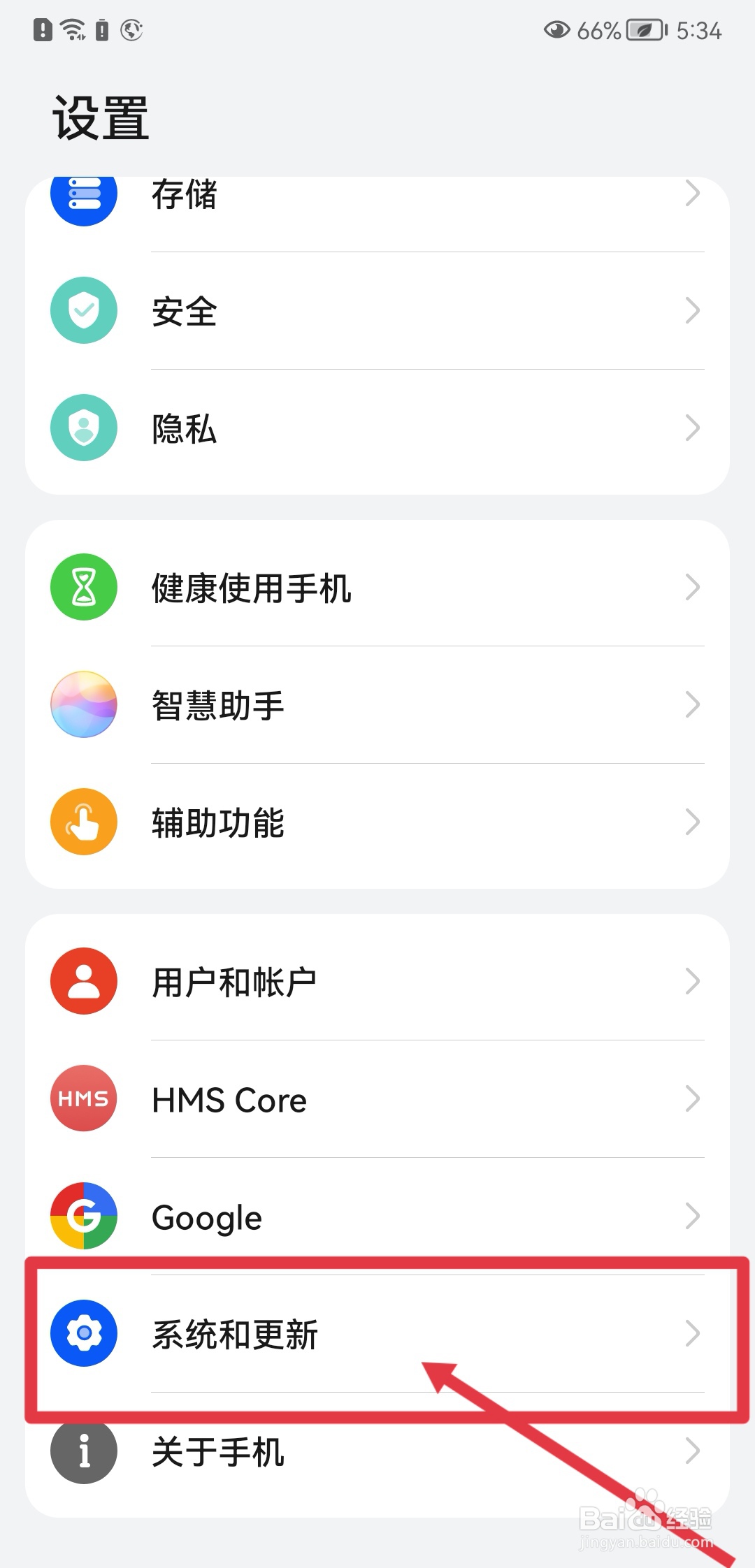755x1568 pixels.
Task: Tap the HMS Core row
Action: coord(377,1098)
